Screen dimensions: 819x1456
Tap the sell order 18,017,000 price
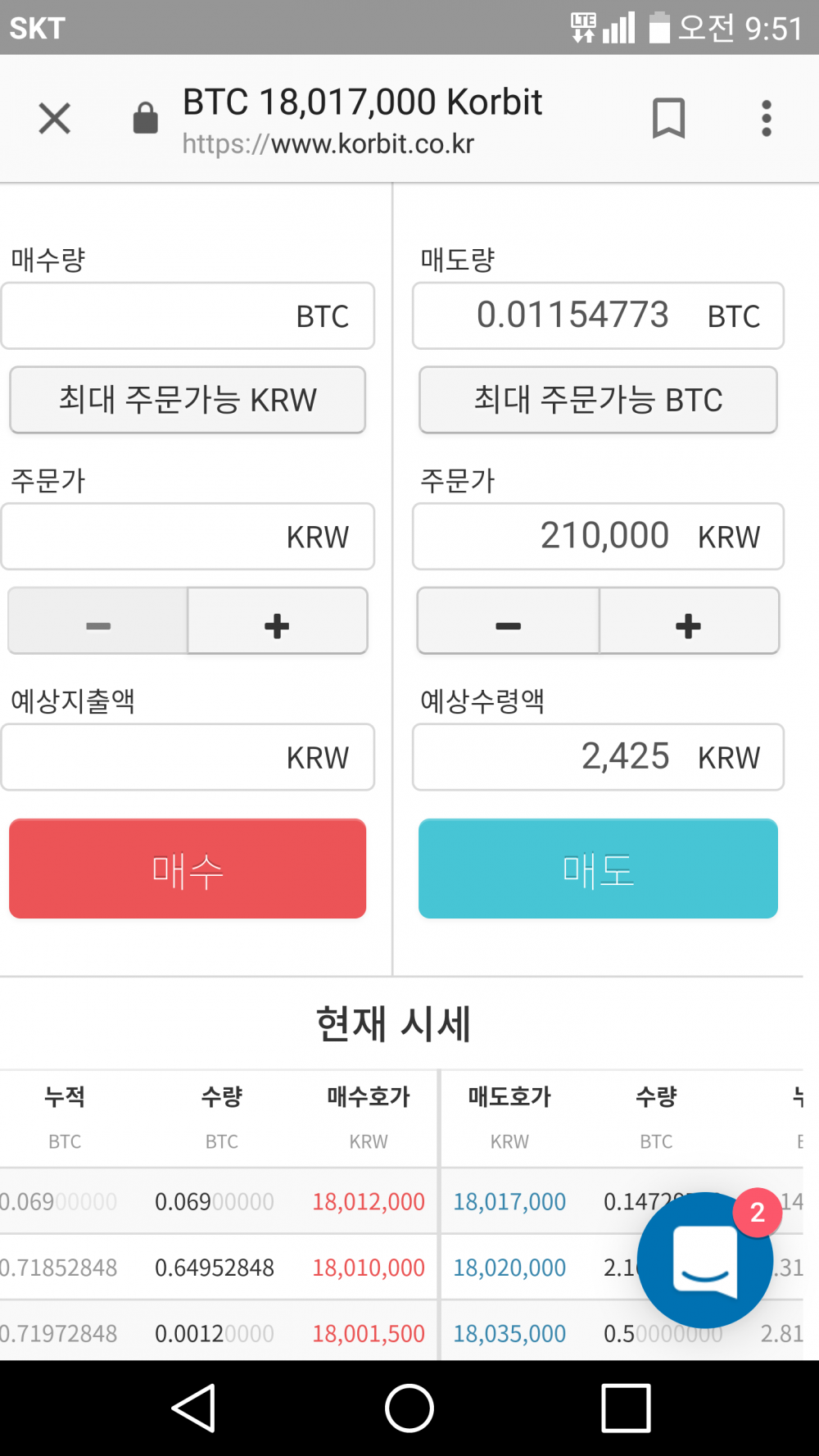point(509,1201)
